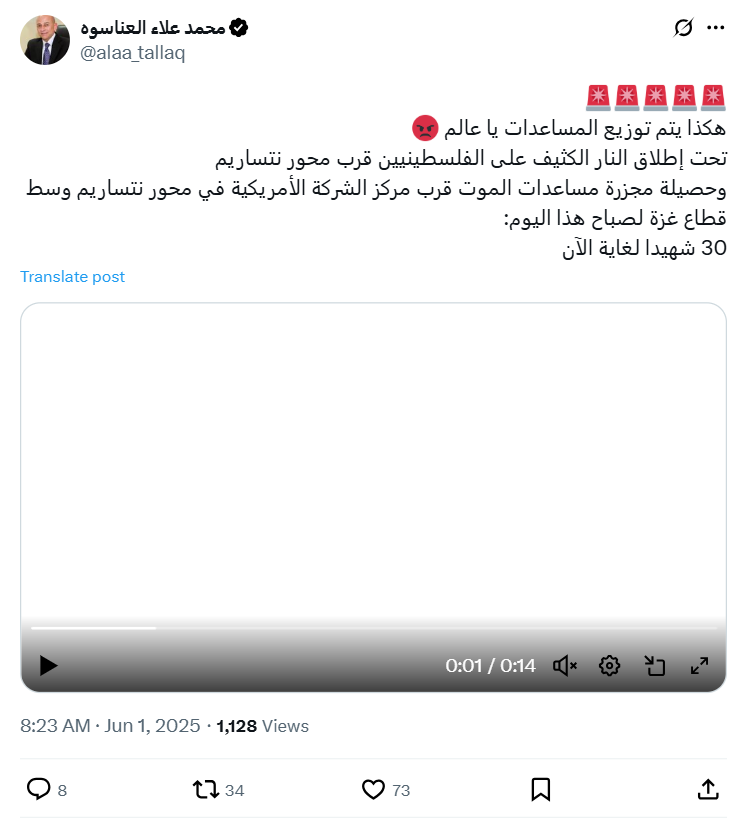Open the @alaa_tallaq profile handle

[133, 53]
